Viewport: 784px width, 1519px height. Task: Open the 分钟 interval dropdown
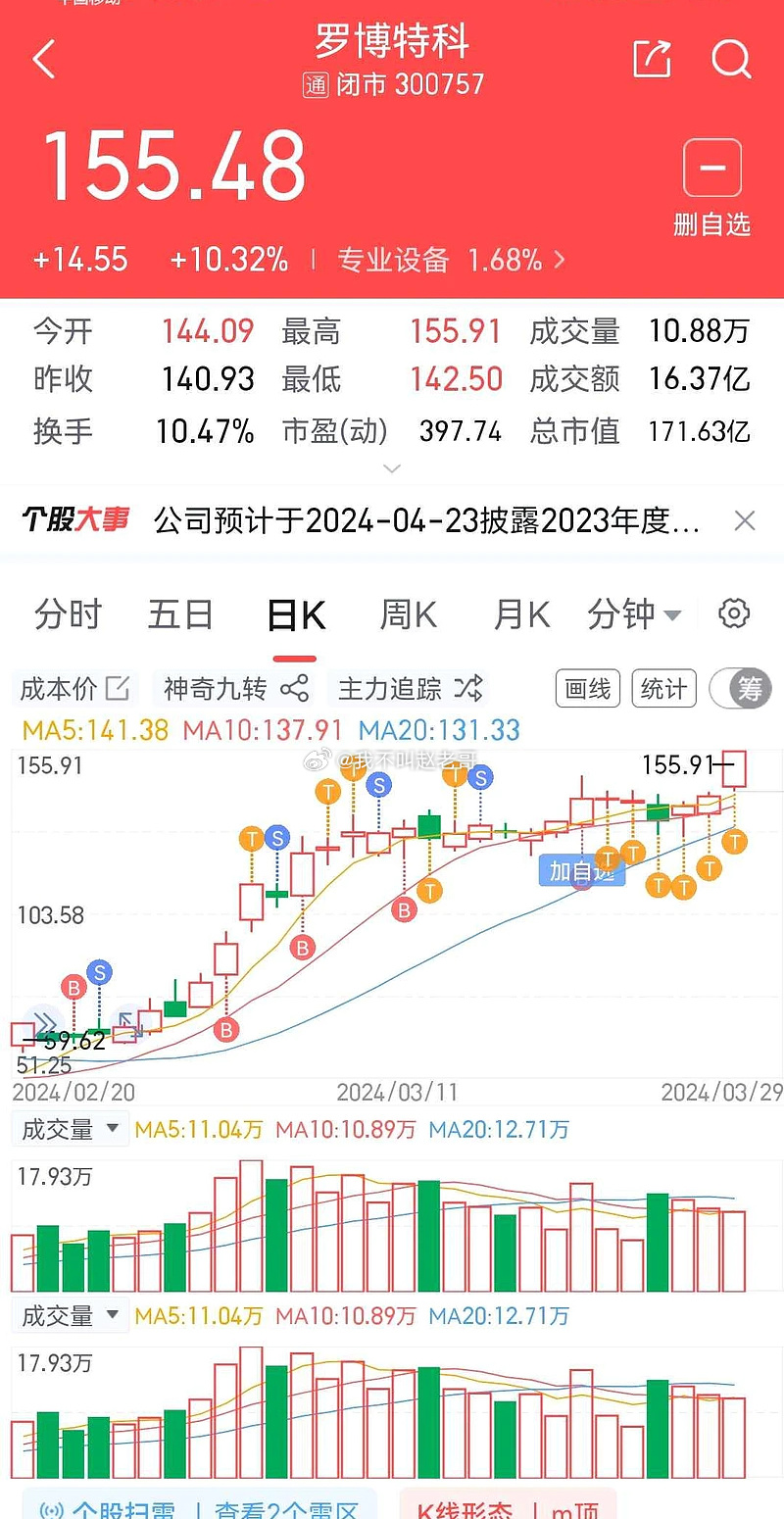(634, 615)
